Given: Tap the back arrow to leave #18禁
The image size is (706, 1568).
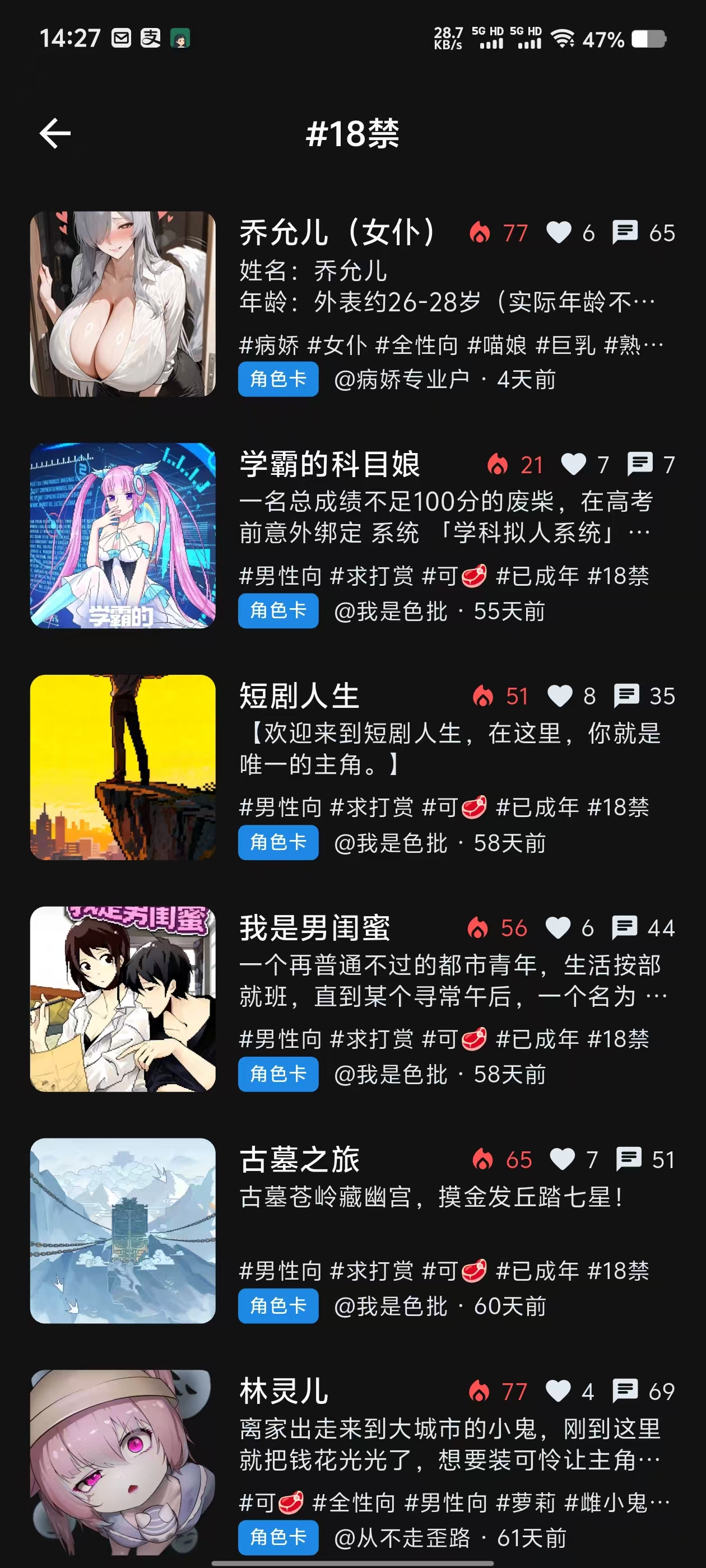Looking at the screenshot, I should point(55,132).
